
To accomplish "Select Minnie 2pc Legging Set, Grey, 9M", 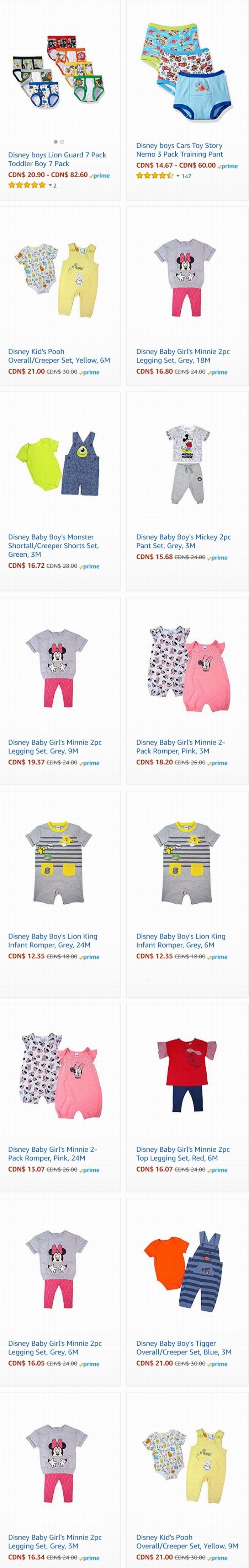I will [54, 746].
